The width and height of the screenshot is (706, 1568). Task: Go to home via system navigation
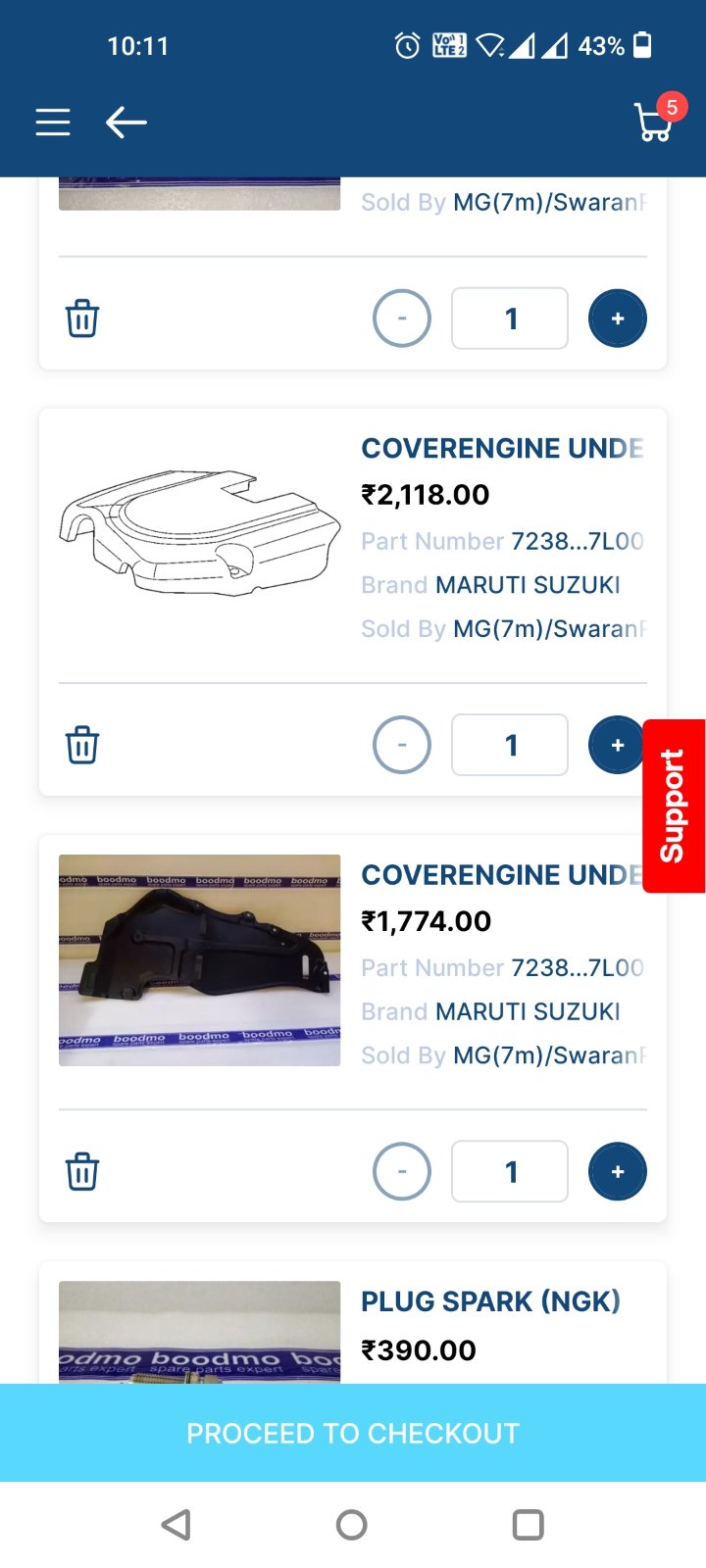(x=352, y=1525)
